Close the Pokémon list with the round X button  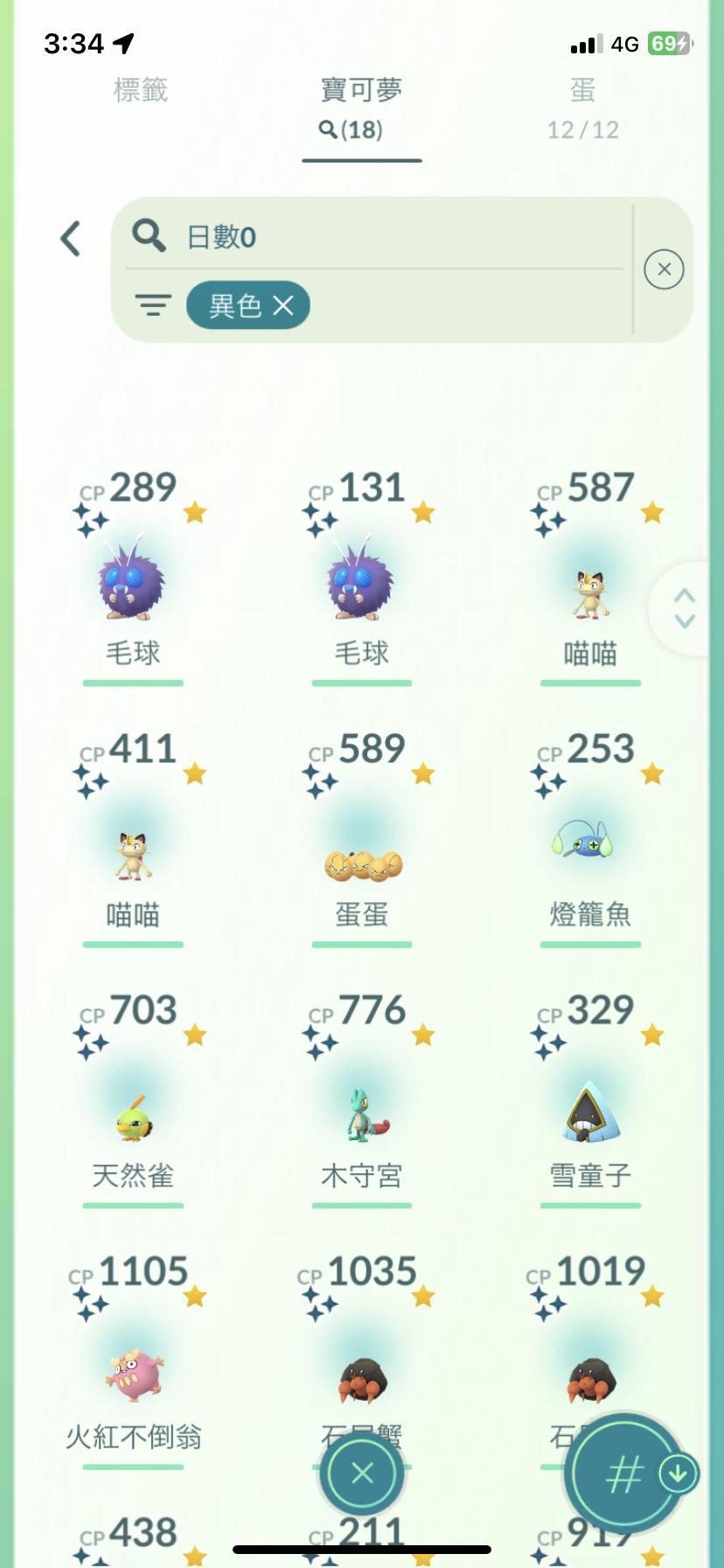[362, 1473]
